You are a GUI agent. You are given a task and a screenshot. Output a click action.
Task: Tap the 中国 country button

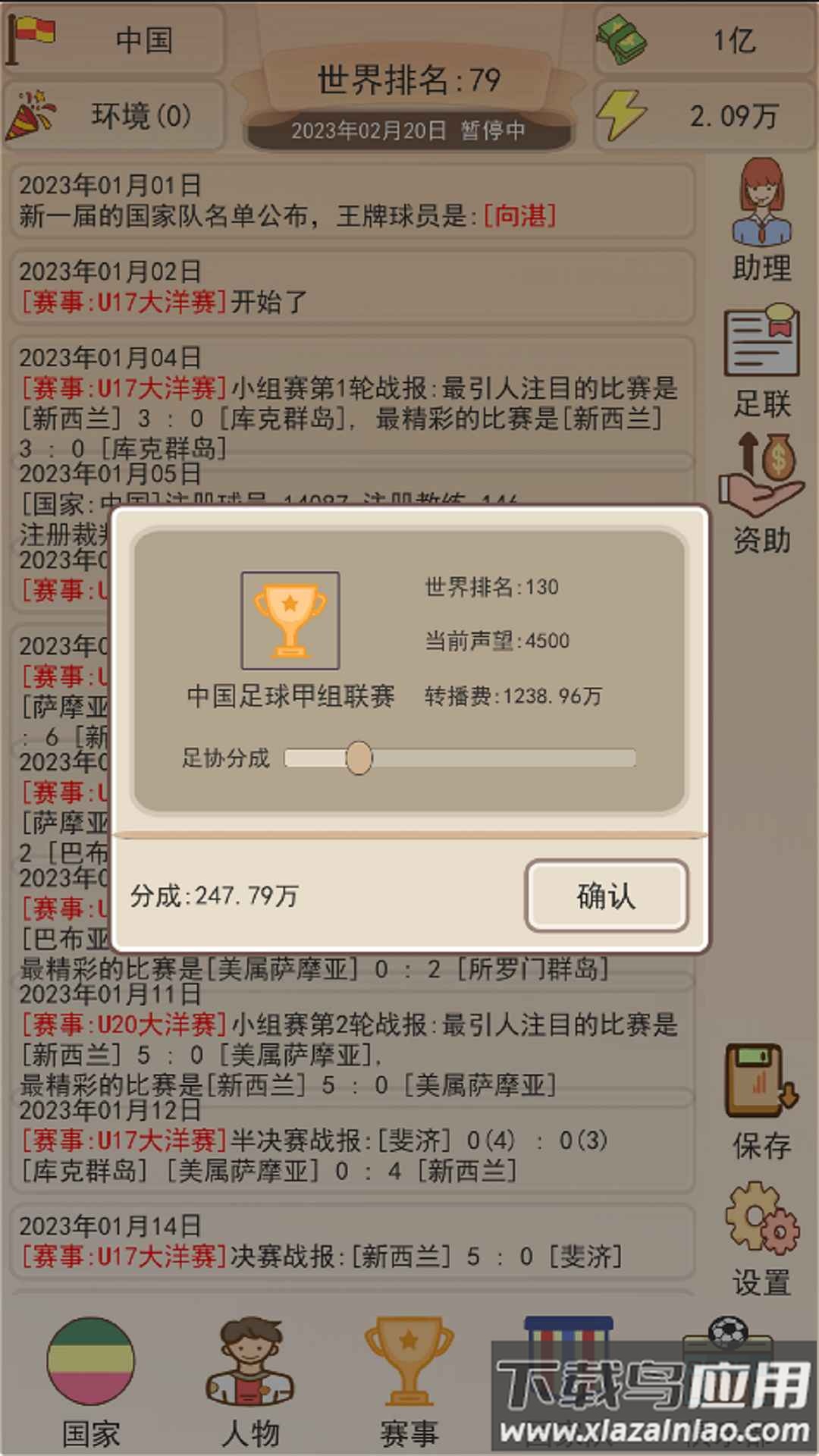(x=114, y=39)
